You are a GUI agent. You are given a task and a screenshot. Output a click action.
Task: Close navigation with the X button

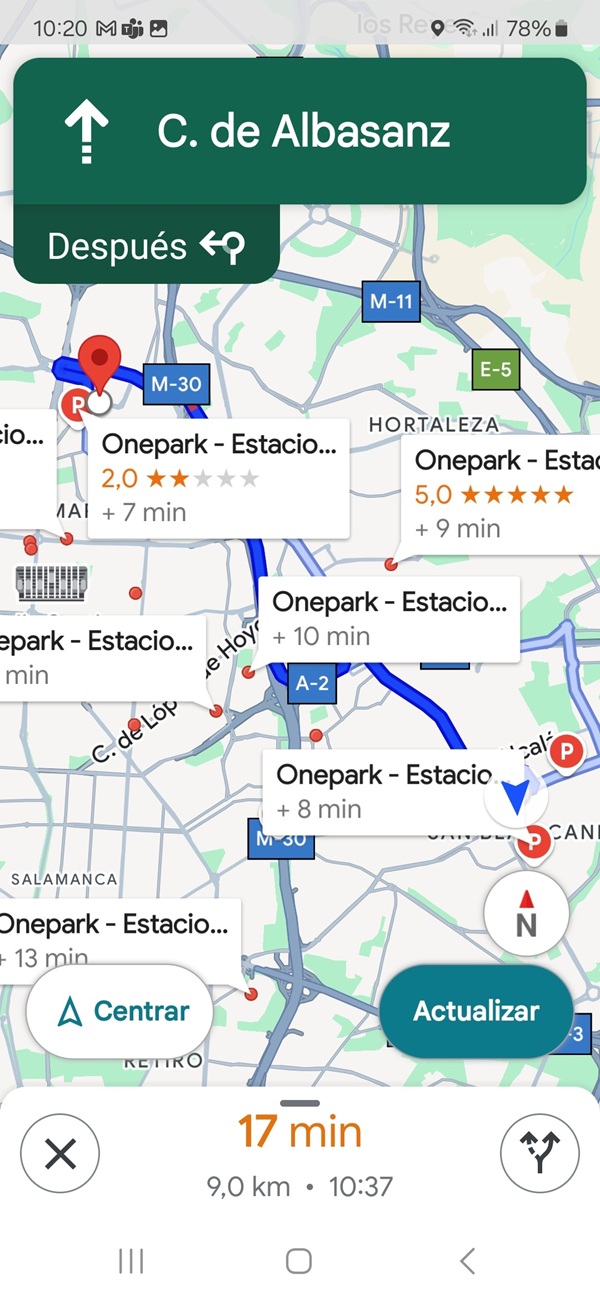[60, 1155]
